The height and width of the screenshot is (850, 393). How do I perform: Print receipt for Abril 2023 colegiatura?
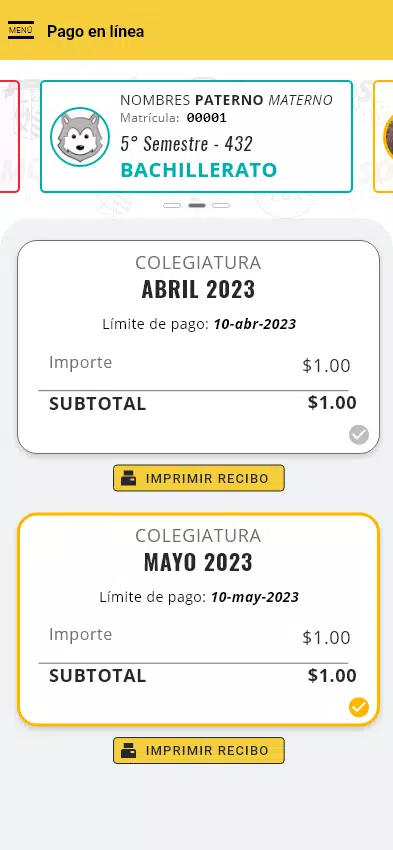click(x=198, y=478)
